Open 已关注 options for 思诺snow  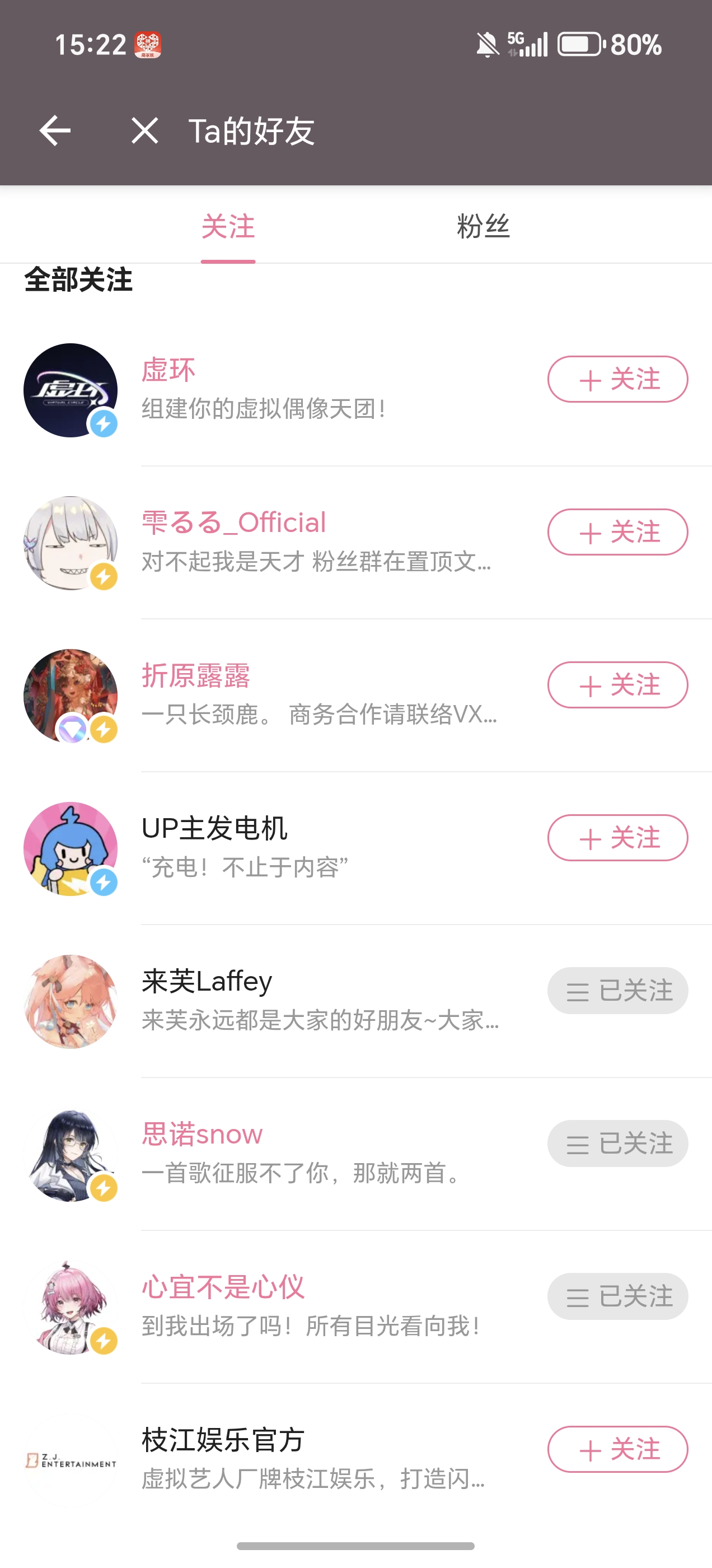[617, 1143]
